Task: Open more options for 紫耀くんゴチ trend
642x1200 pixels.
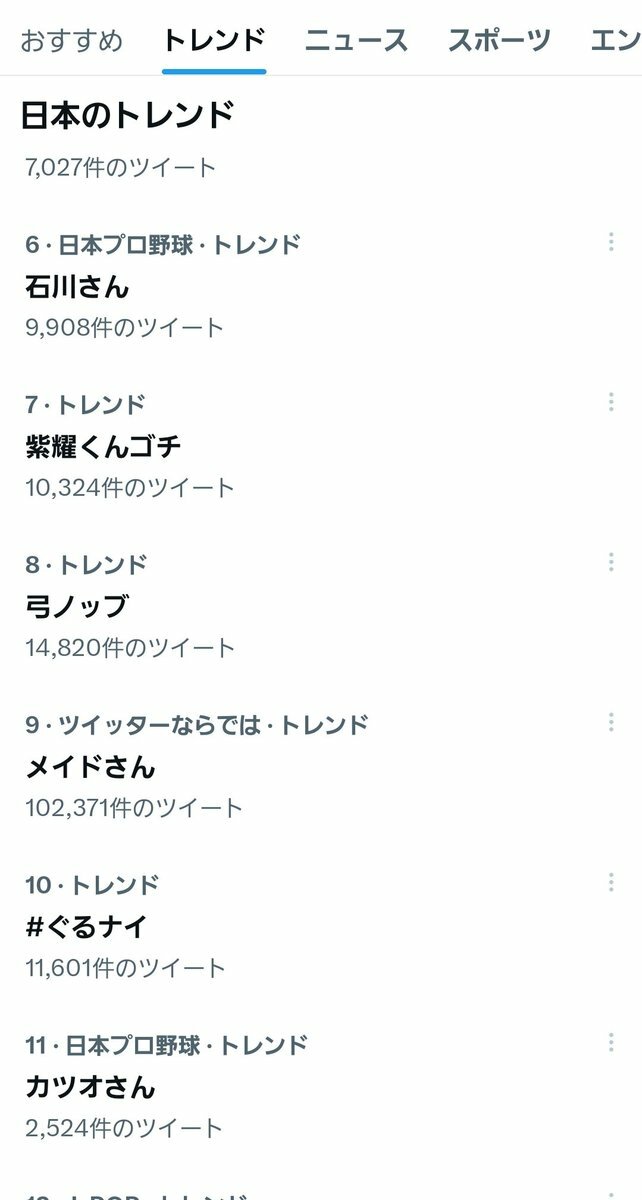Action: click(611, 402)
